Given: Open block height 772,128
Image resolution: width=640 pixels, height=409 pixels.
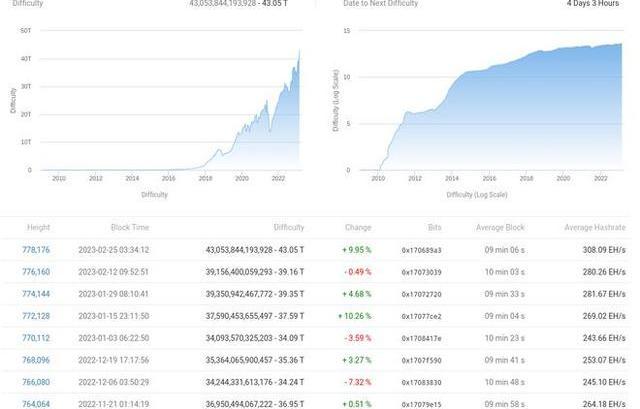Looking at the screenshot, I should pyautogui.click(x=36, y=315).
